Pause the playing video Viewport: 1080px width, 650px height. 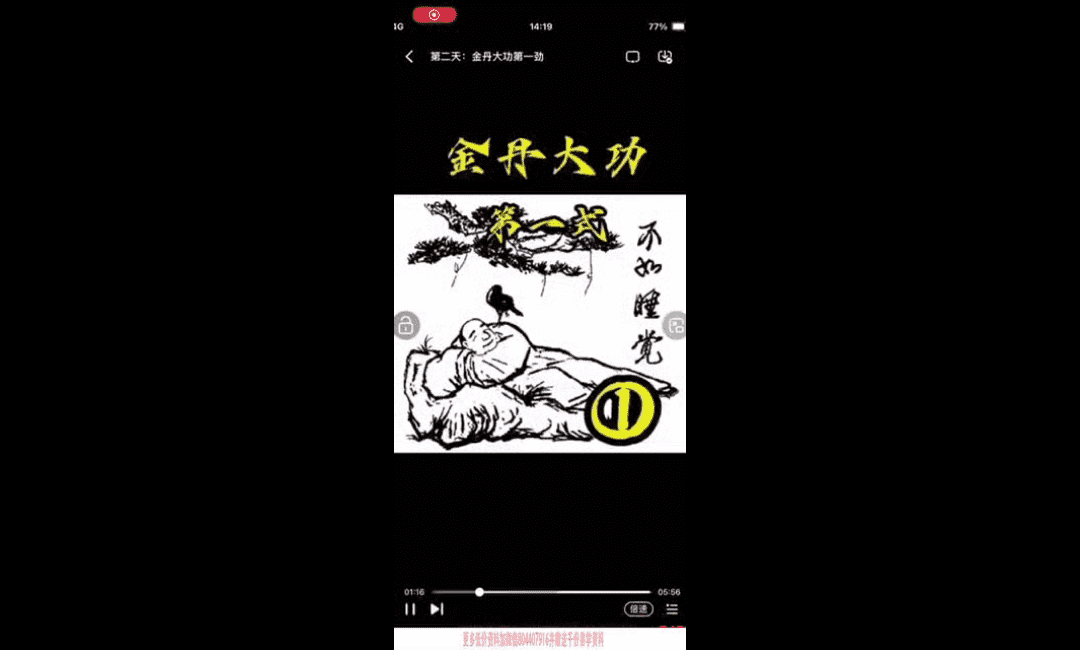click(x=410, y=609)
